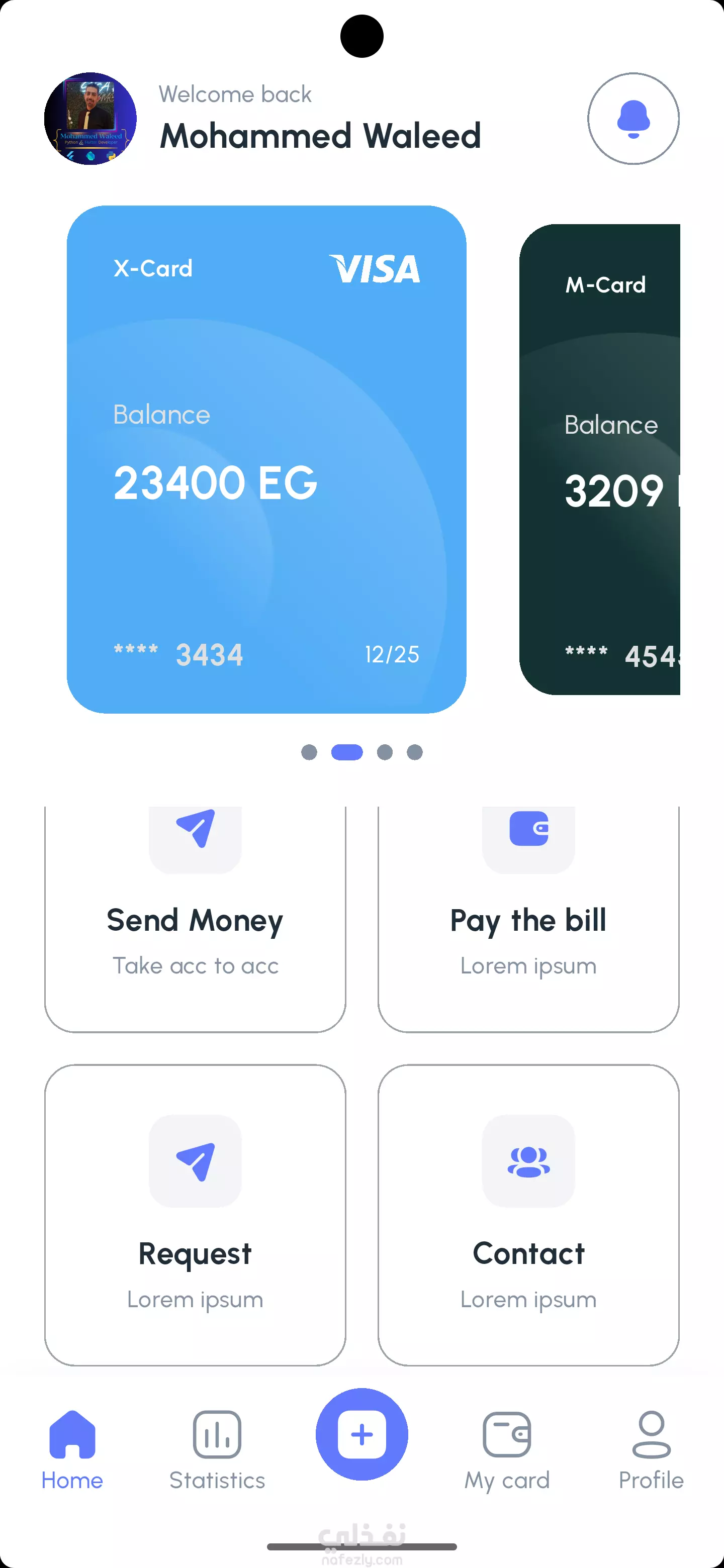
Task: Select the dark M-Card
Action: [x=600, y=459]
